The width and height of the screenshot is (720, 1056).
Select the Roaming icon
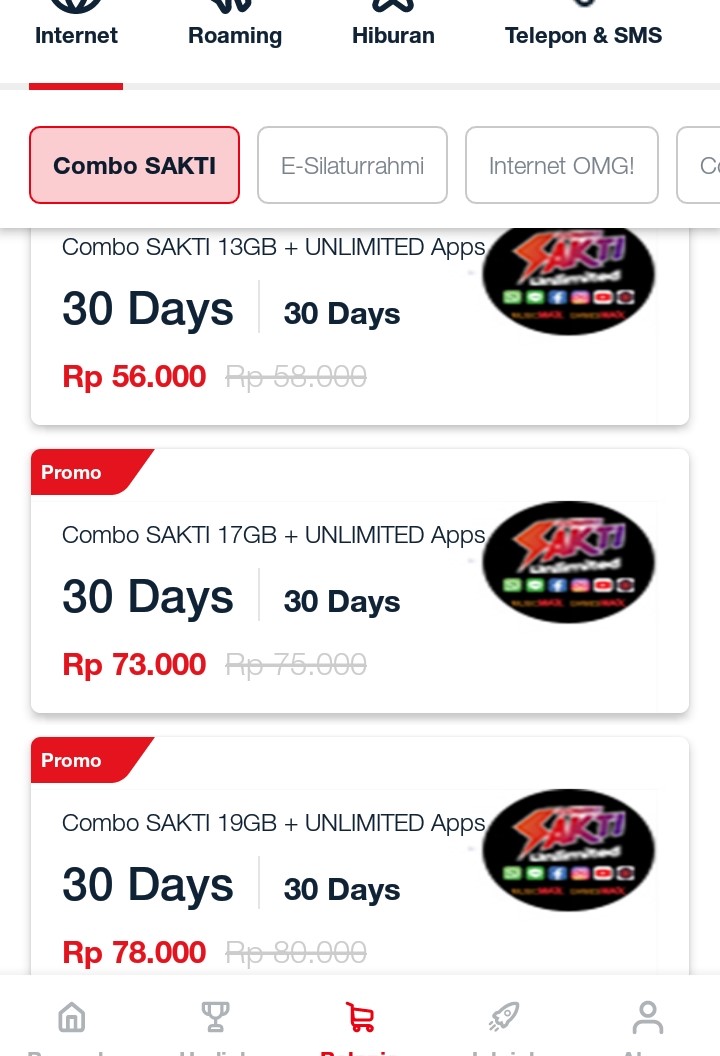[235, 20]
